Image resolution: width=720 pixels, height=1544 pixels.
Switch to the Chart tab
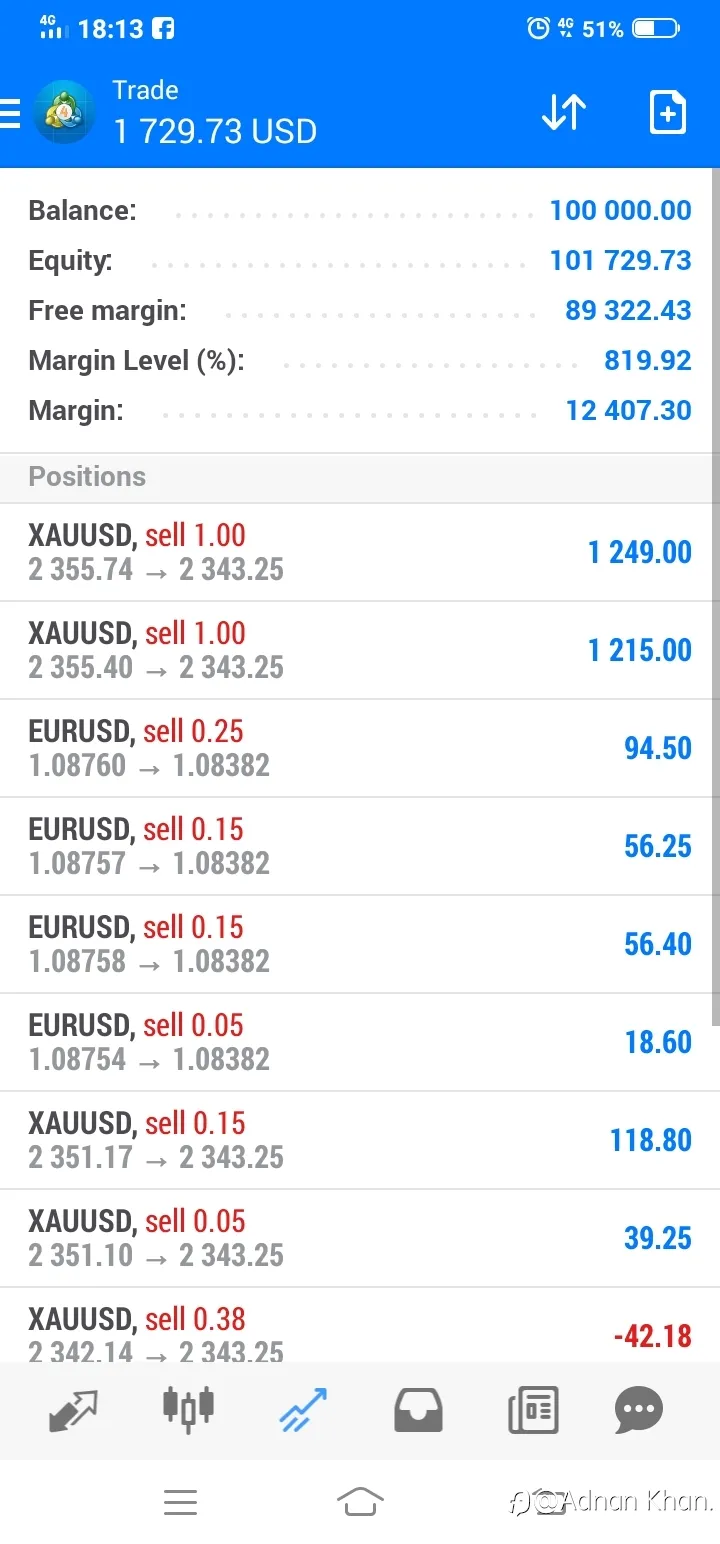coord(188,1408)
